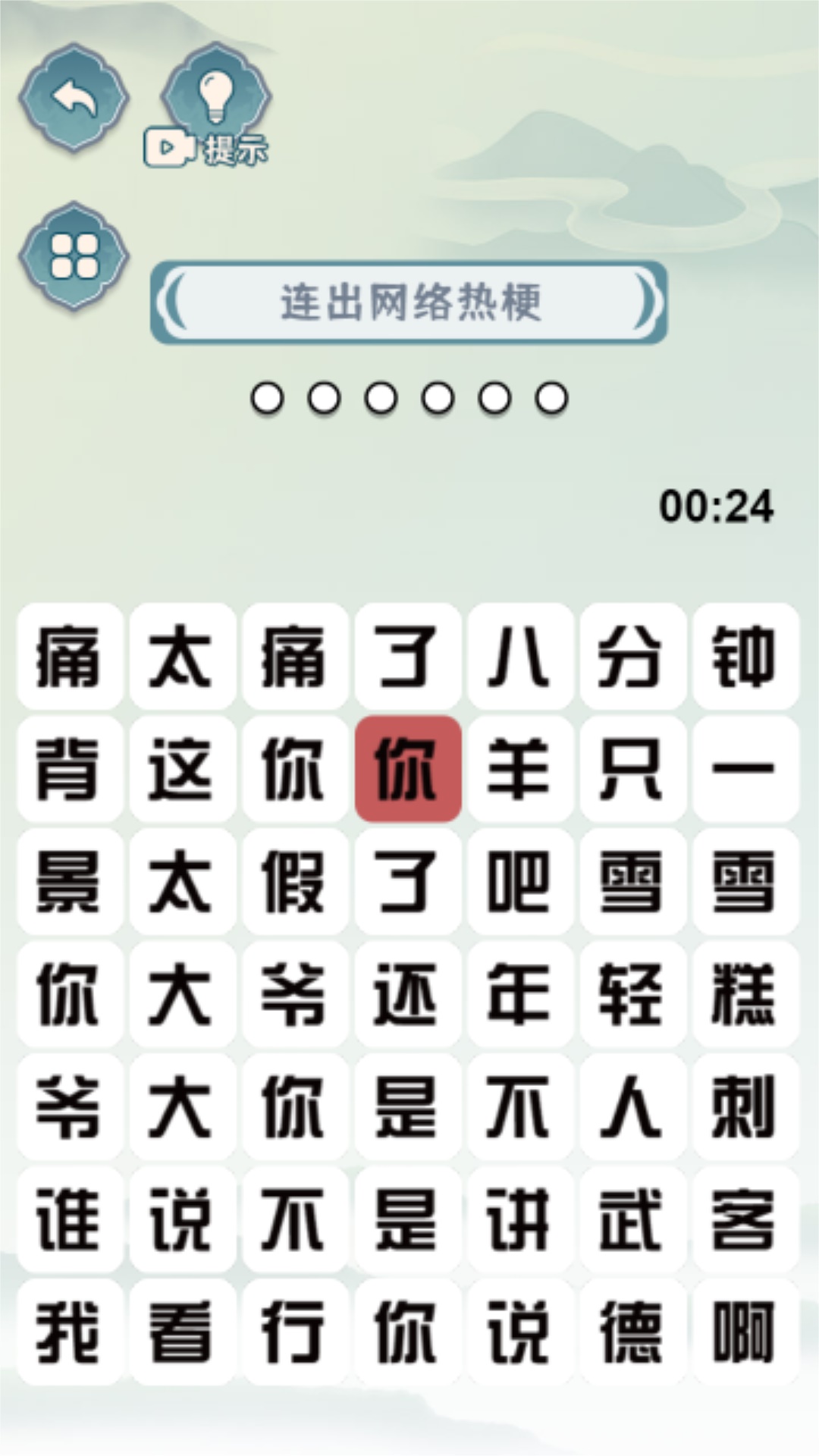
Task: Tap the 客 character tile
Action: pos(745,1219)
